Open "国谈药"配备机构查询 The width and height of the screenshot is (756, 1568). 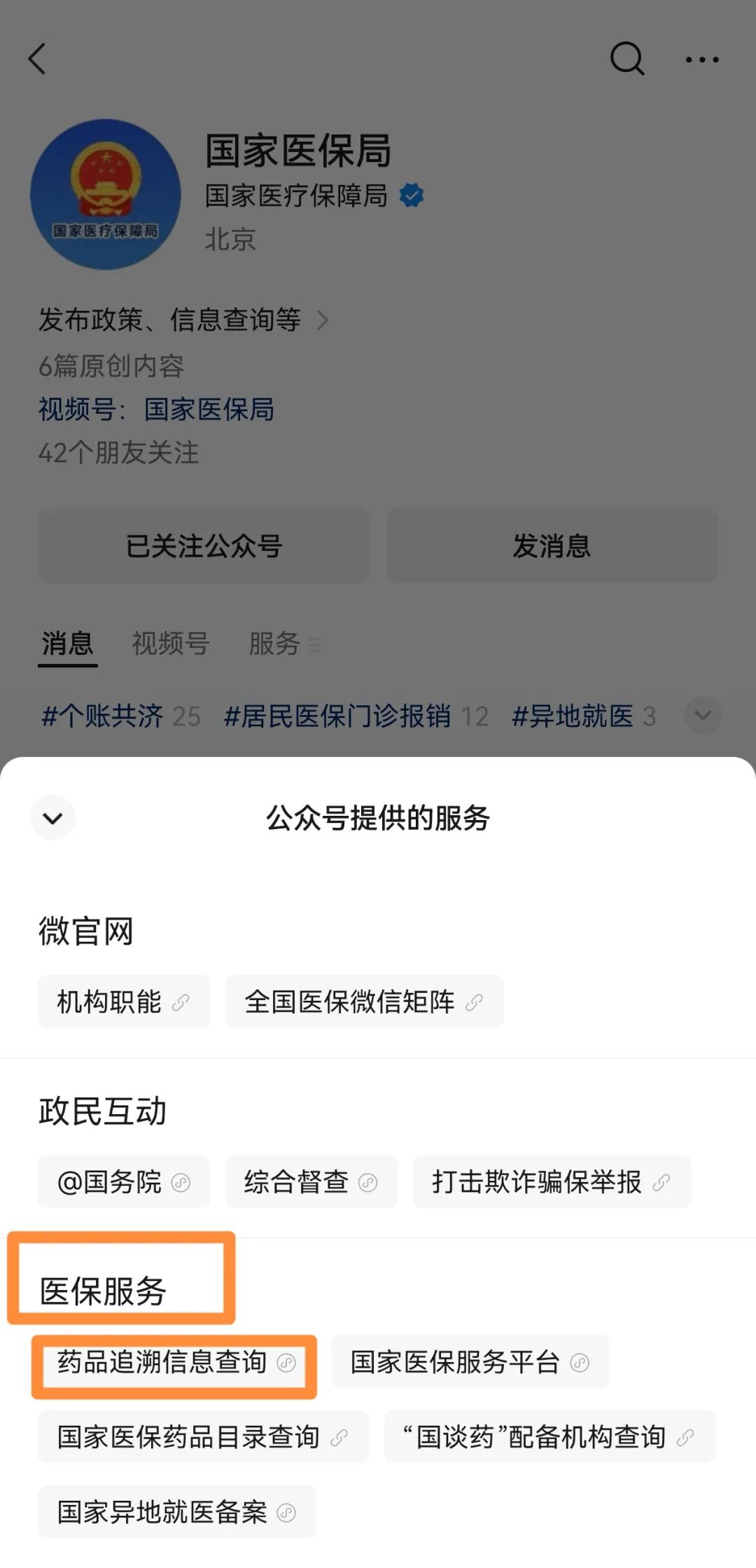[x=549, y=1437]
